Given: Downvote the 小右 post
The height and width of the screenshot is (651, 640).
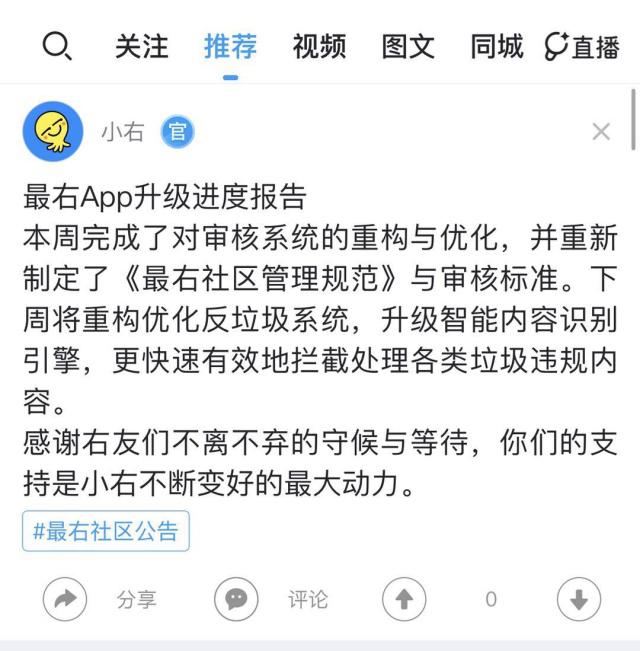Looking at the screenshot, I should (578, 599).
